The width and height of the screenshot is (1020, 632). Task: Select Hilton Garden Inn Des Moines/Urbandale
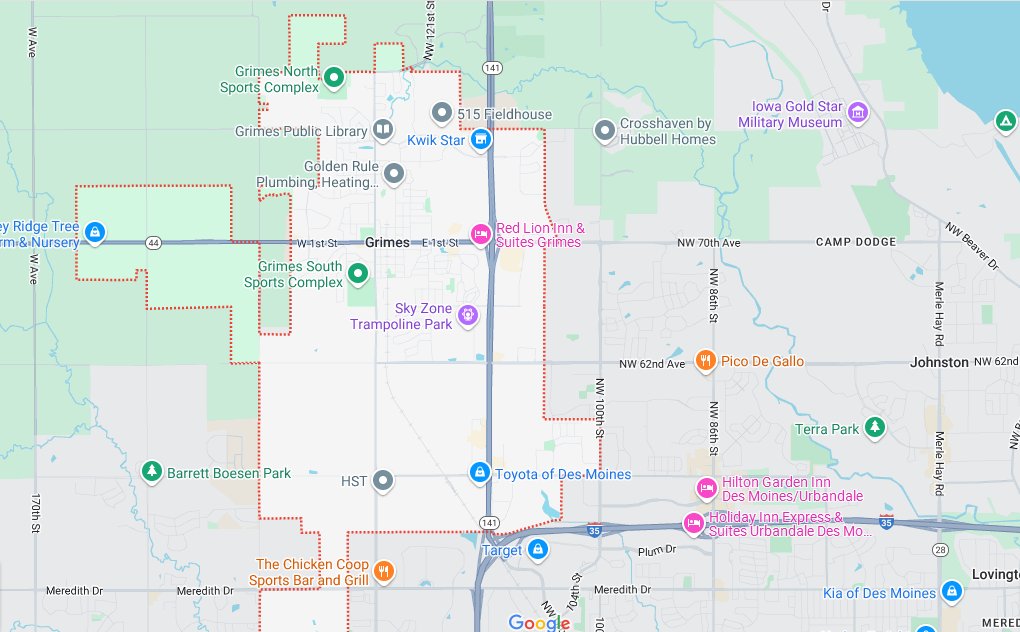pyautogui.click(x=705, y=488)
